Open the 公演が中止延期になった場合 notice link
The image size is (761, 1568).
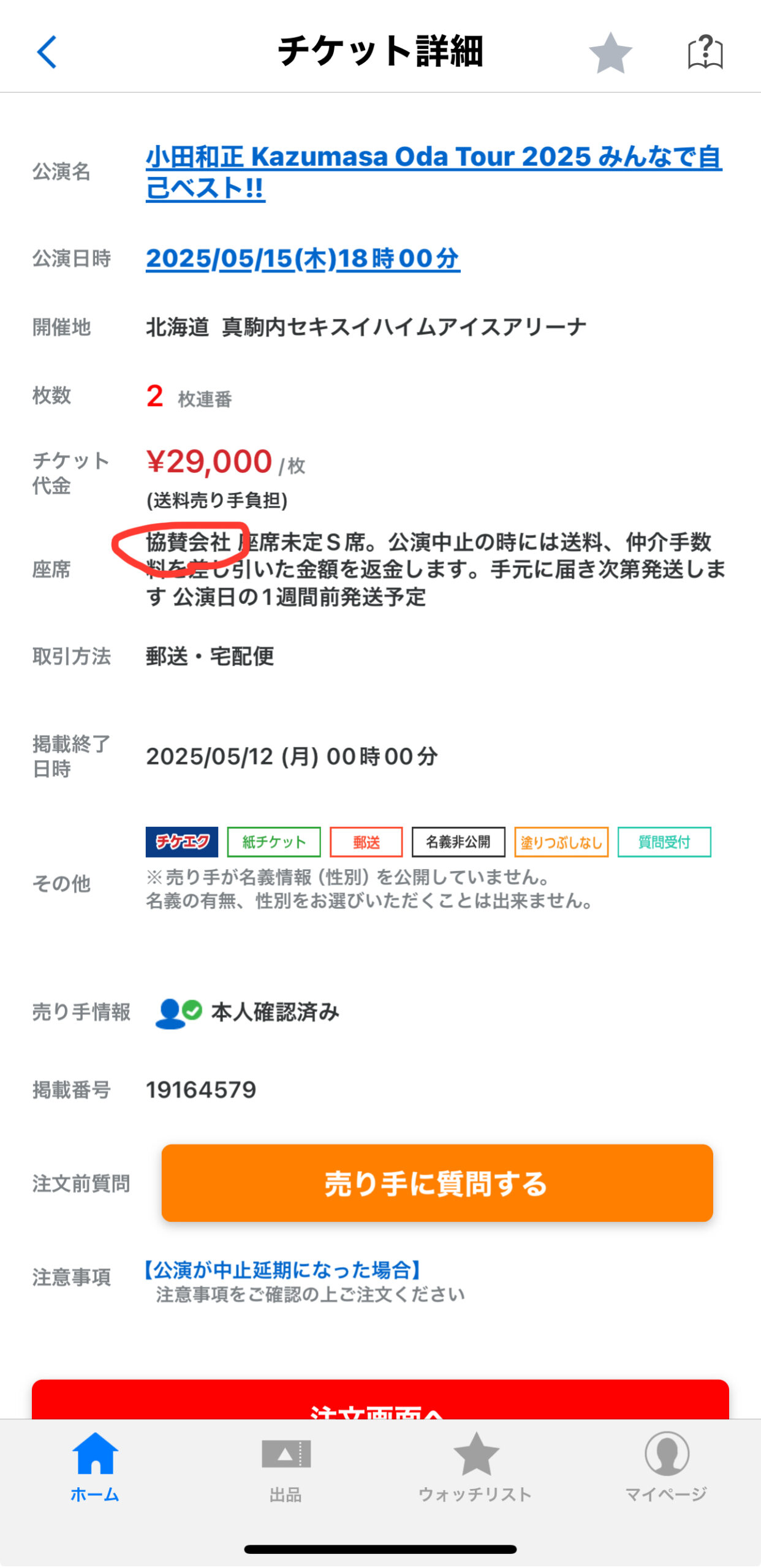[282, 1270]
